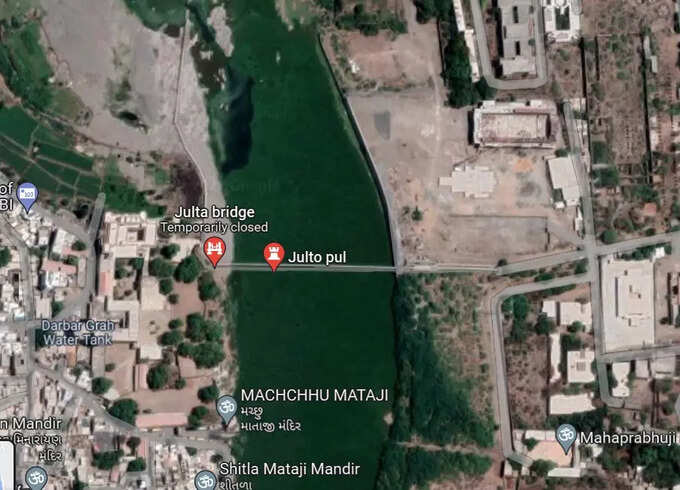Open the Julto pul marker
680x490 pixels.
[x=274, y=254]
